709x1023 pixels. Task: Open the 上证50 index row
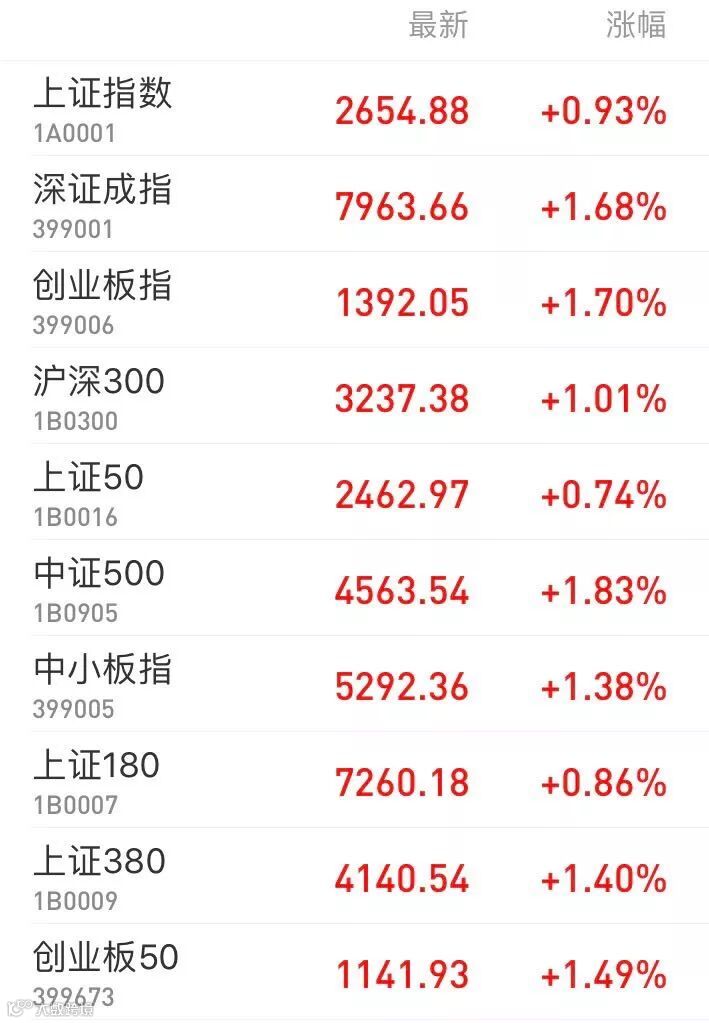pyautogui.click(x=354, y=492)
